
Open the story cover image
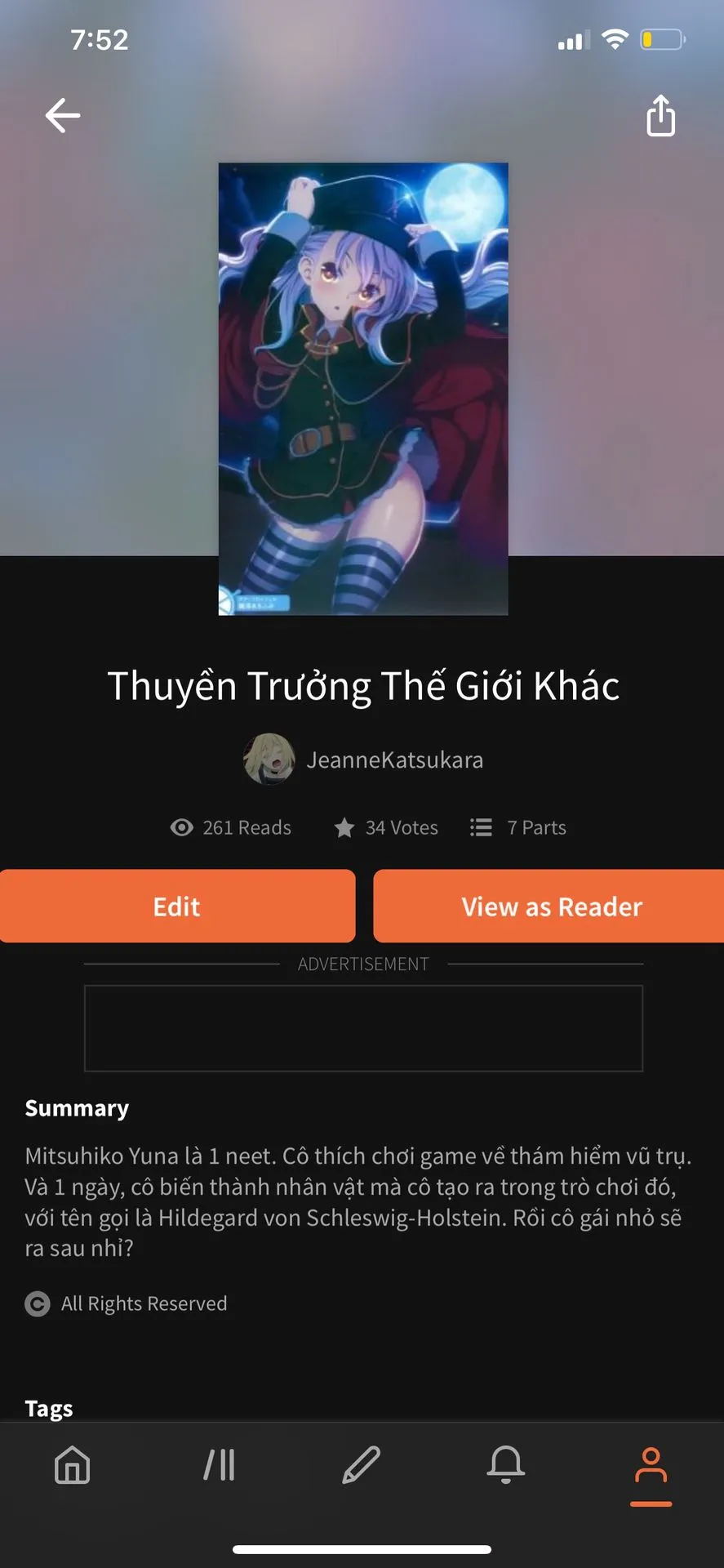363,389
